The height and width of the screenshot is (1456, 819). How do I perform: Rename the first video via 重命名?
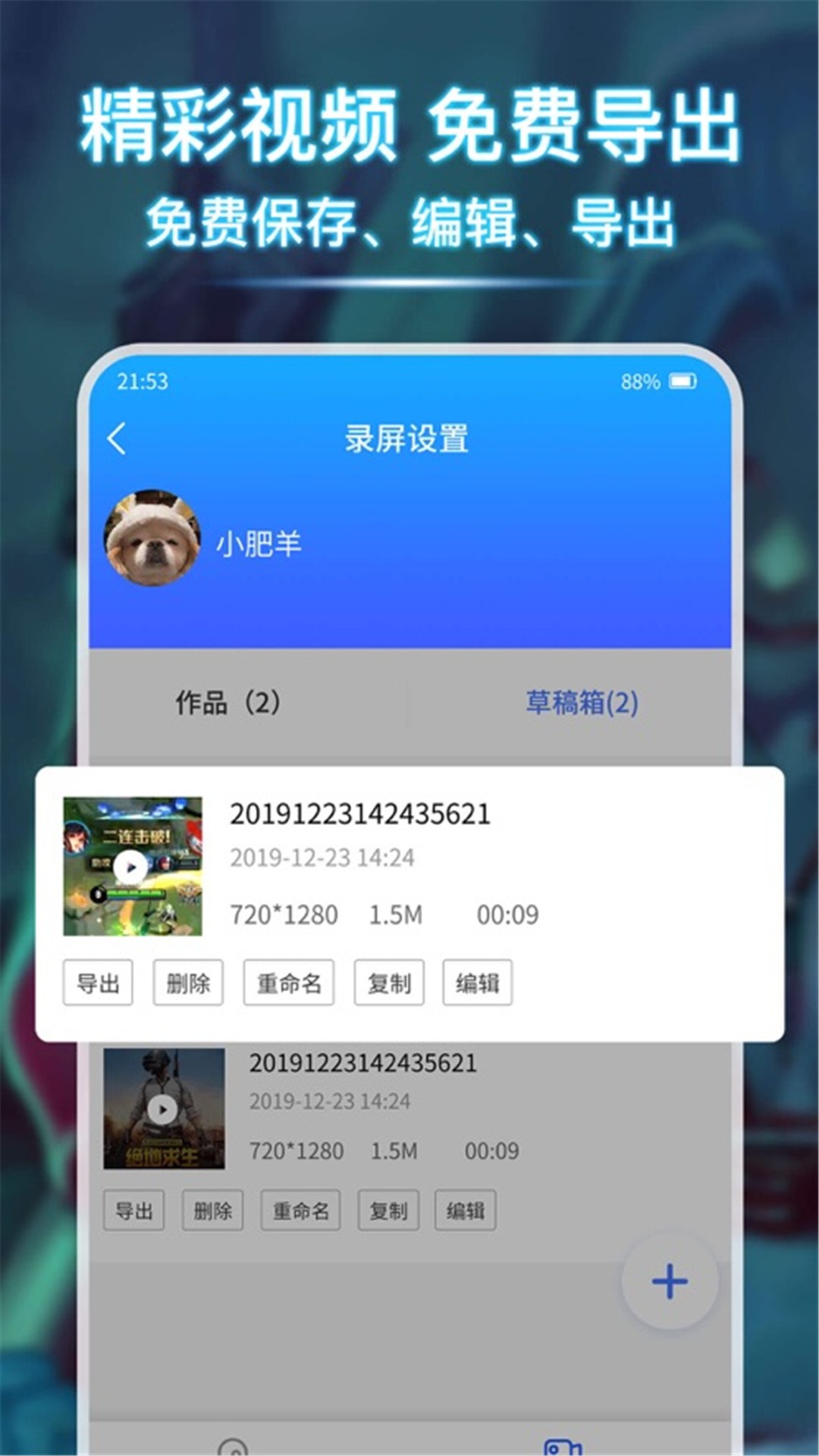[x=288, y=982]
